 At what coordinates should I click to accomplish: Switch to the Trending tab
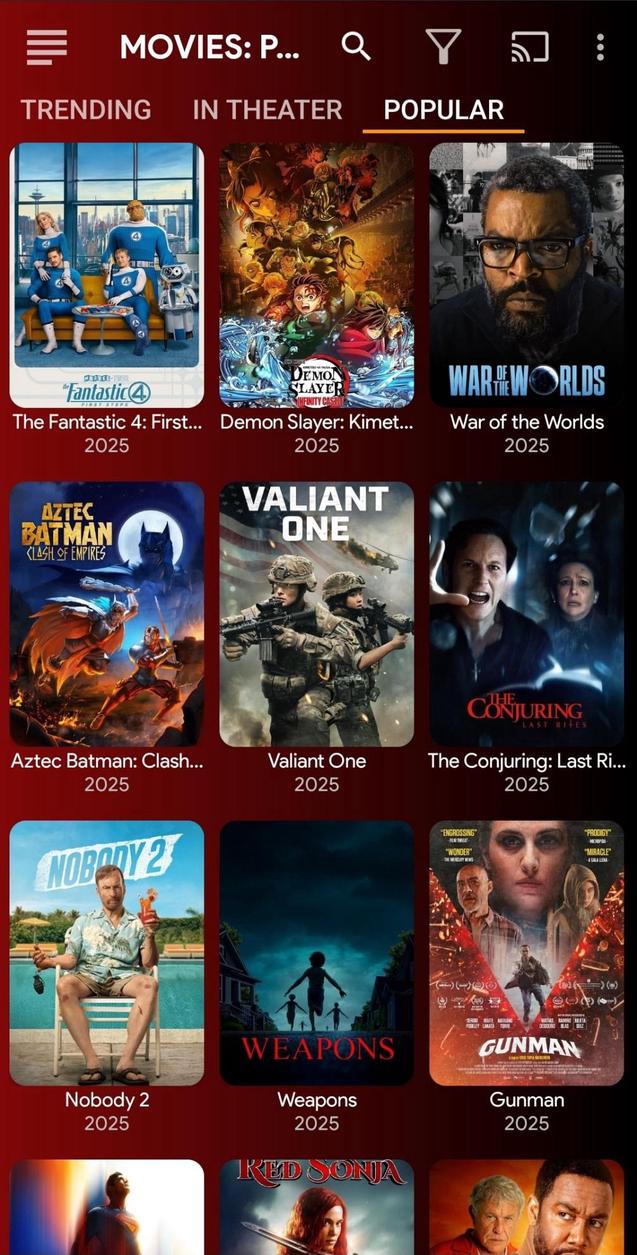(x=86, y=109)
